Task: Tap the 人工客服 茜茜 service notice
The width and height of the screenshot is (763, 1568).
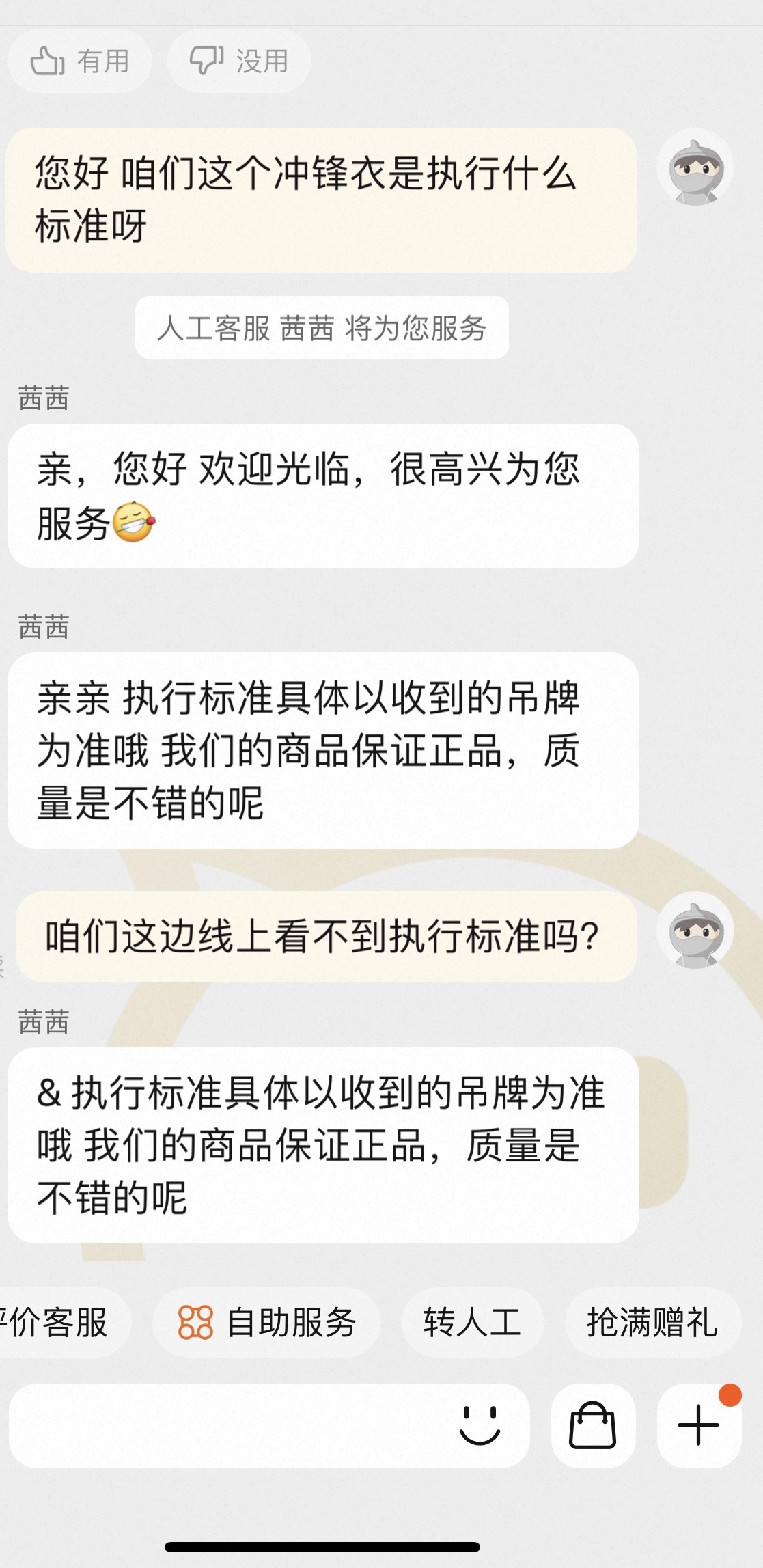Action: [x=322, y=328]
